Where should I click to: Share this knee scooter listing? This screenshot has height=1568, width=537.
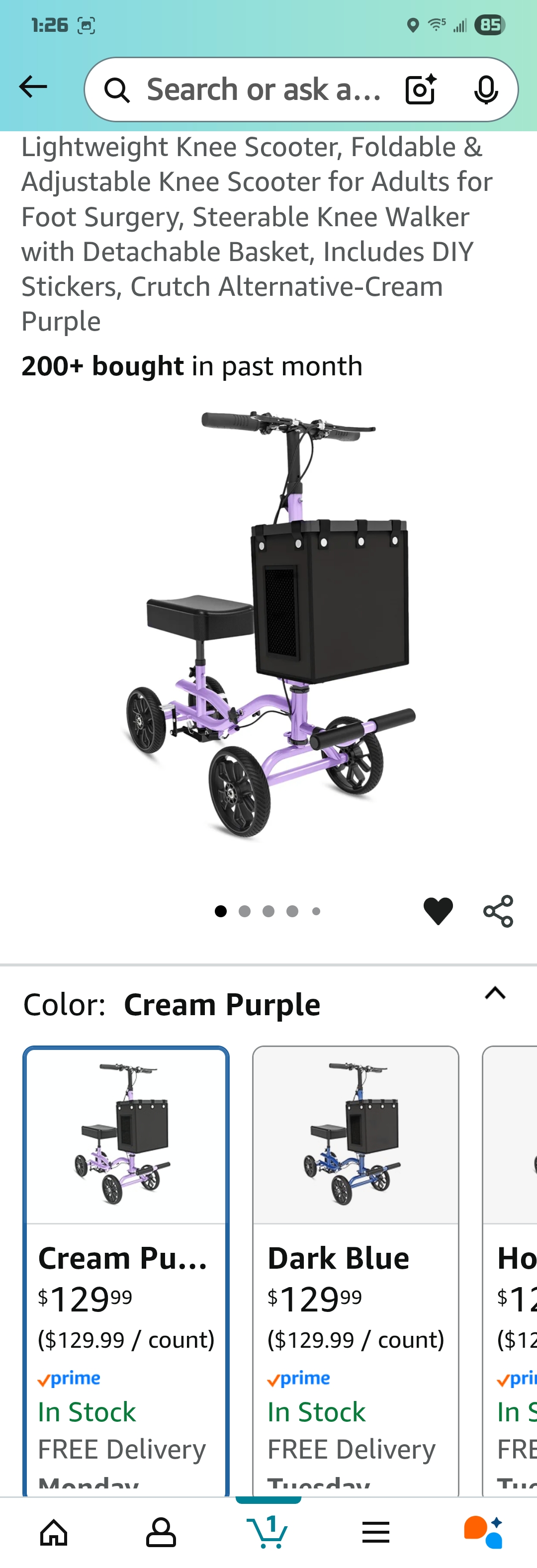(498, 911)
